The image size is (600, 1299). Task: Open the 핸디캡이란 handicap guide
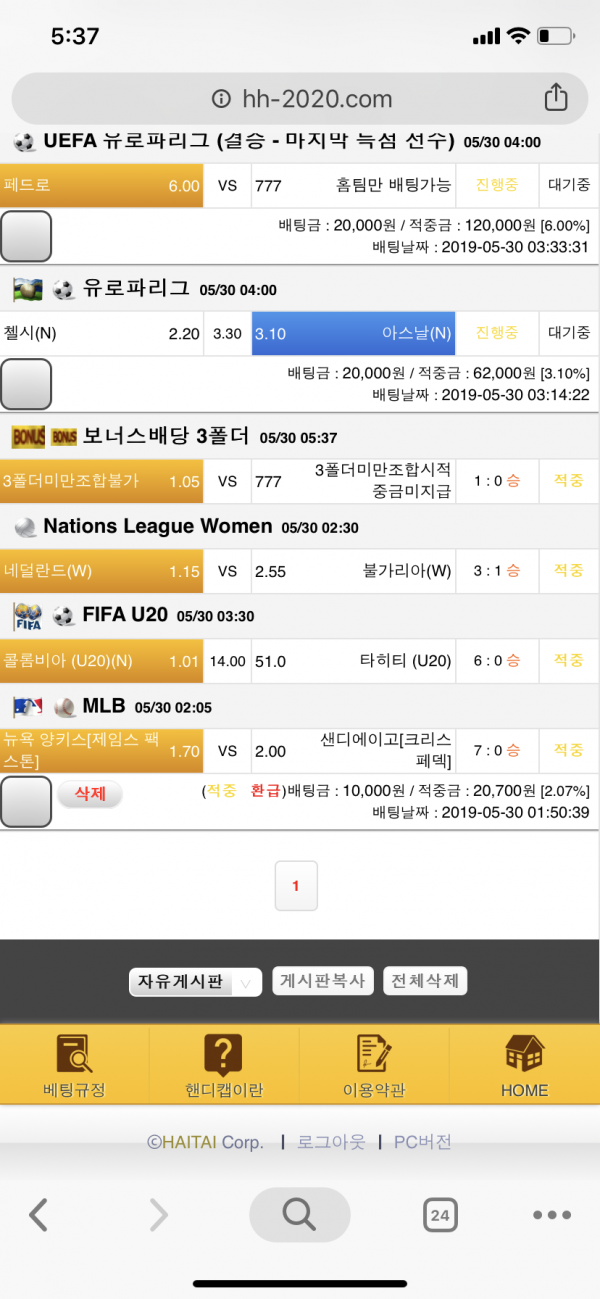pyautogui.click(x=224, y=1066)
